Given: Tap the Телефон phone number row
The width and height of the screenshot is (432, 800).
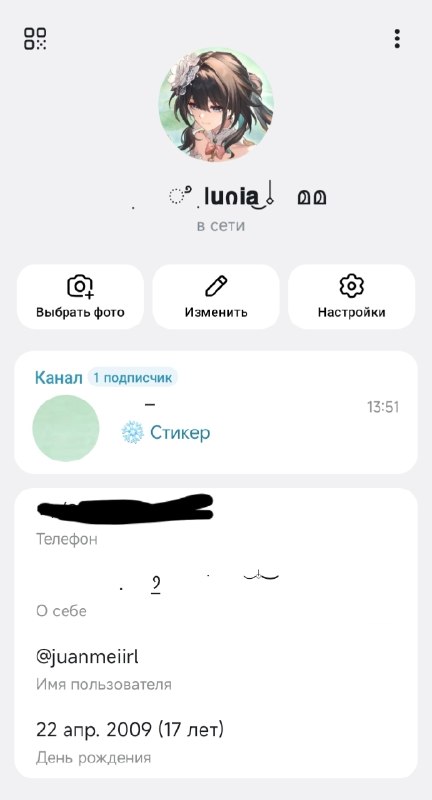Looking at the screenshot, I should 216,521.
